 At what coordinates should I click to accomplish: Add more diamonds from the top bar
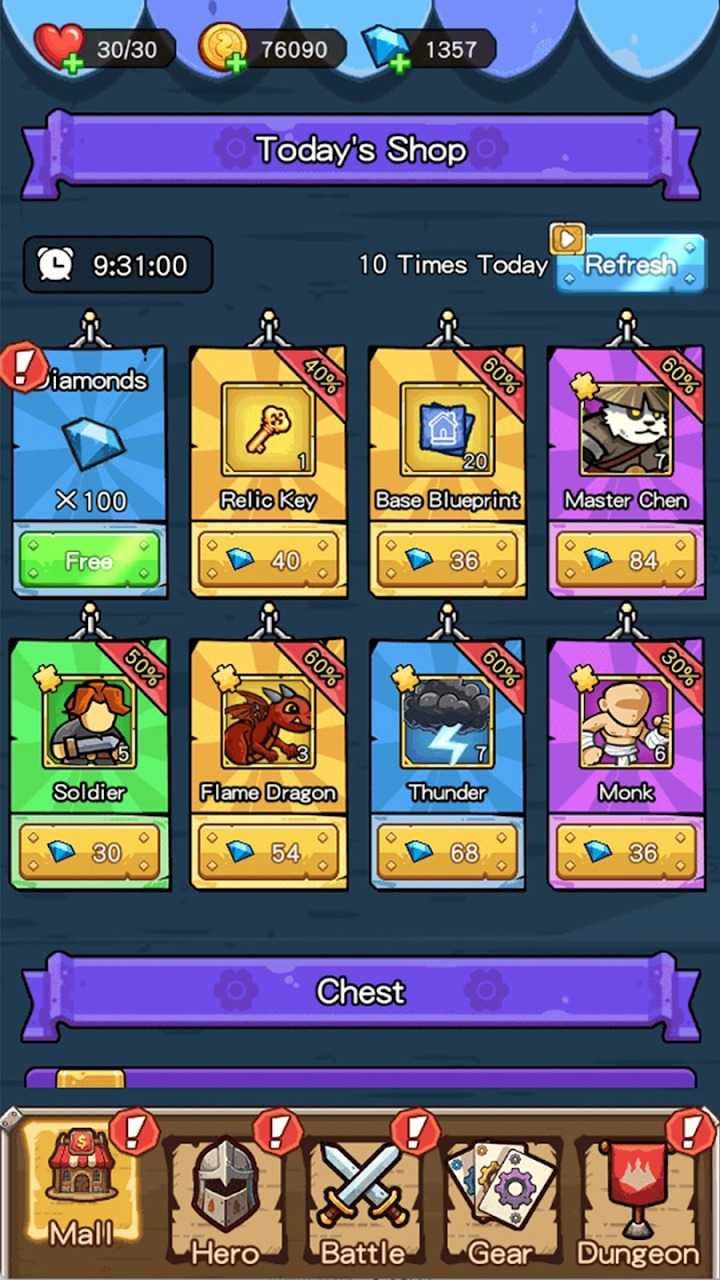[400, 64]
